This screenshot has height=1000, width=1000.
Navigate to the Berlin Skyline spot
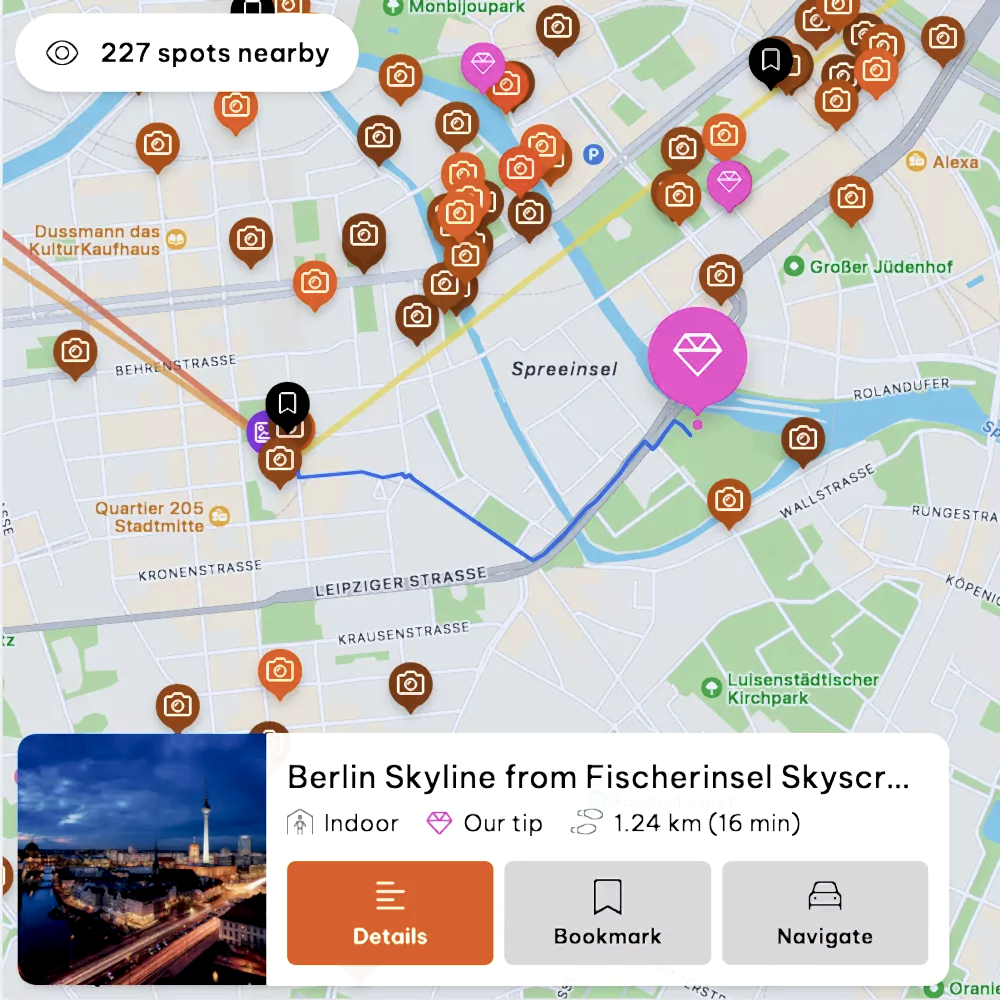[x=824, y=912]
